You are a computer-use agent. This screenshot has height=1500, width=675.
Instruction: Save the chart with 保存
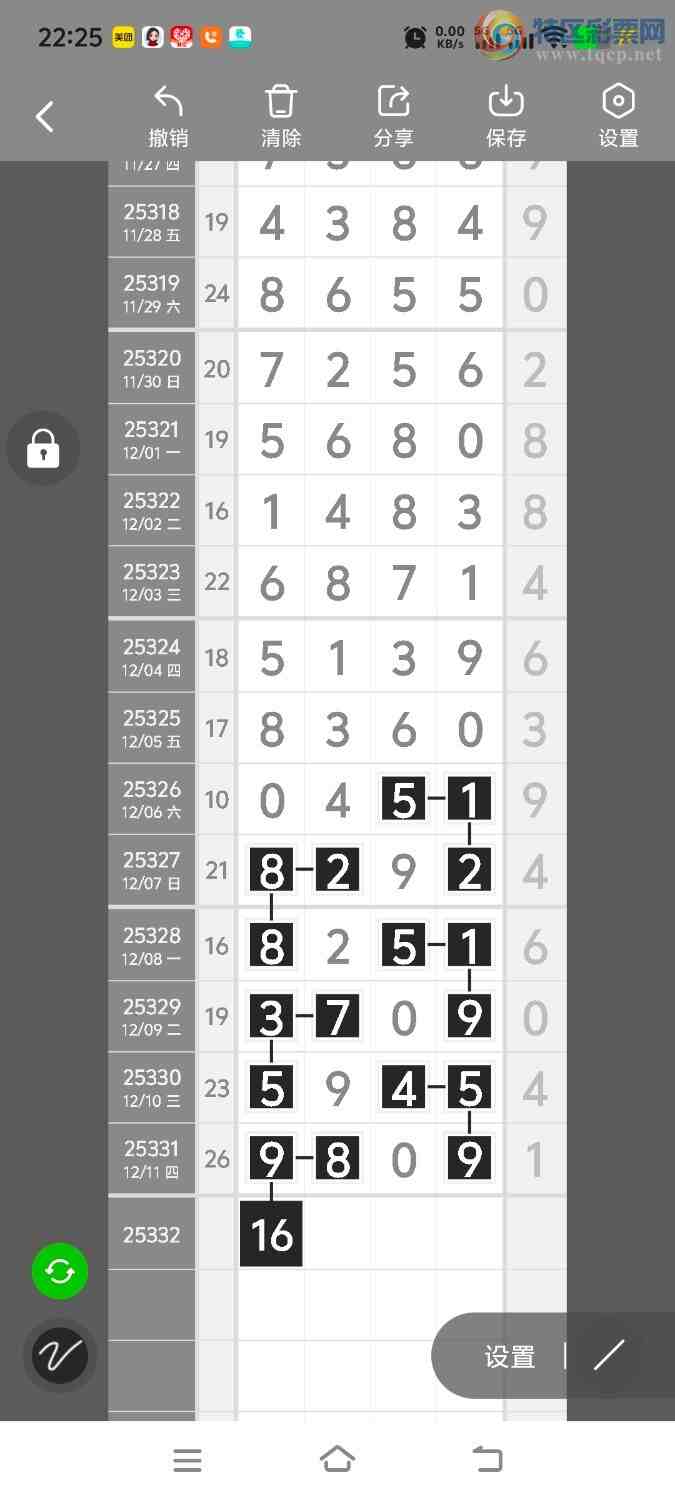[x=506, y=117]
